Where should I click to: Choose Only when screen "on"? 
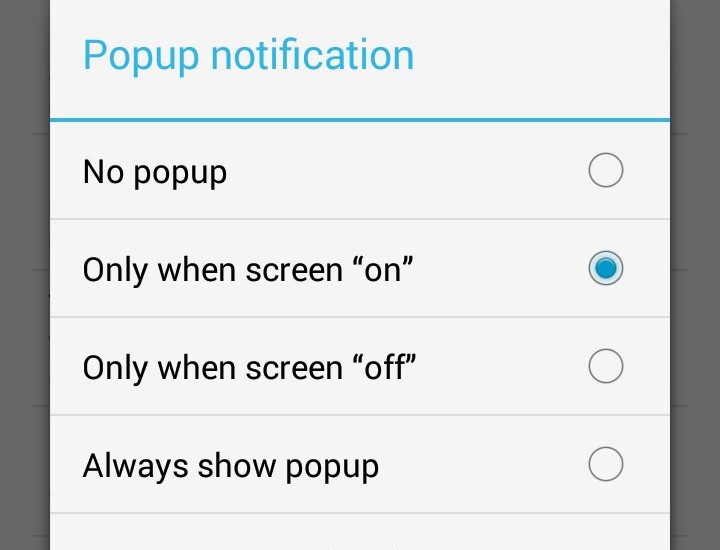[x=605, y=268]
